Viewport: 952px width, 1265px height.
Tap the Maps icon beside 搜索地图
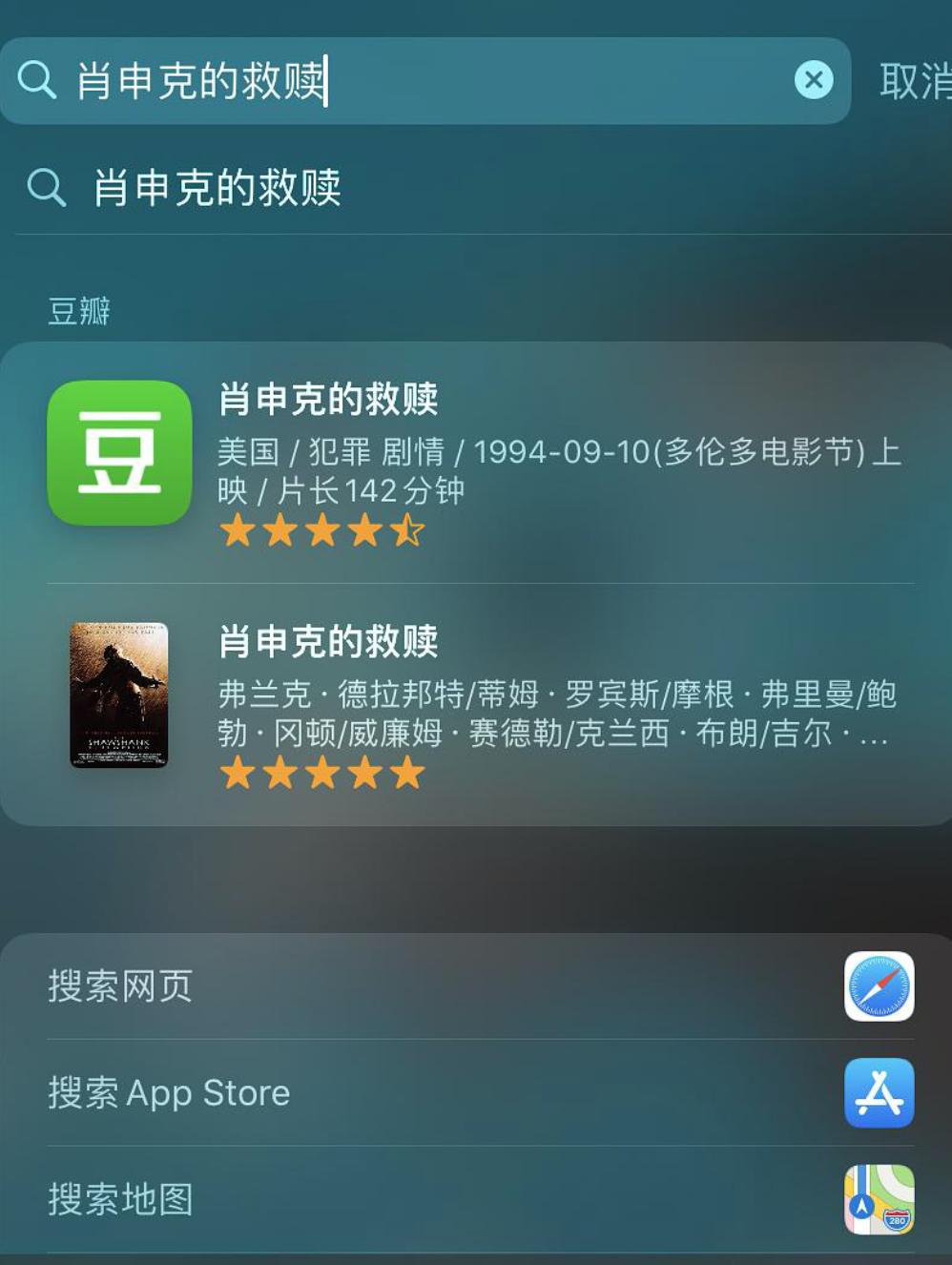[x=878, y=1200]
